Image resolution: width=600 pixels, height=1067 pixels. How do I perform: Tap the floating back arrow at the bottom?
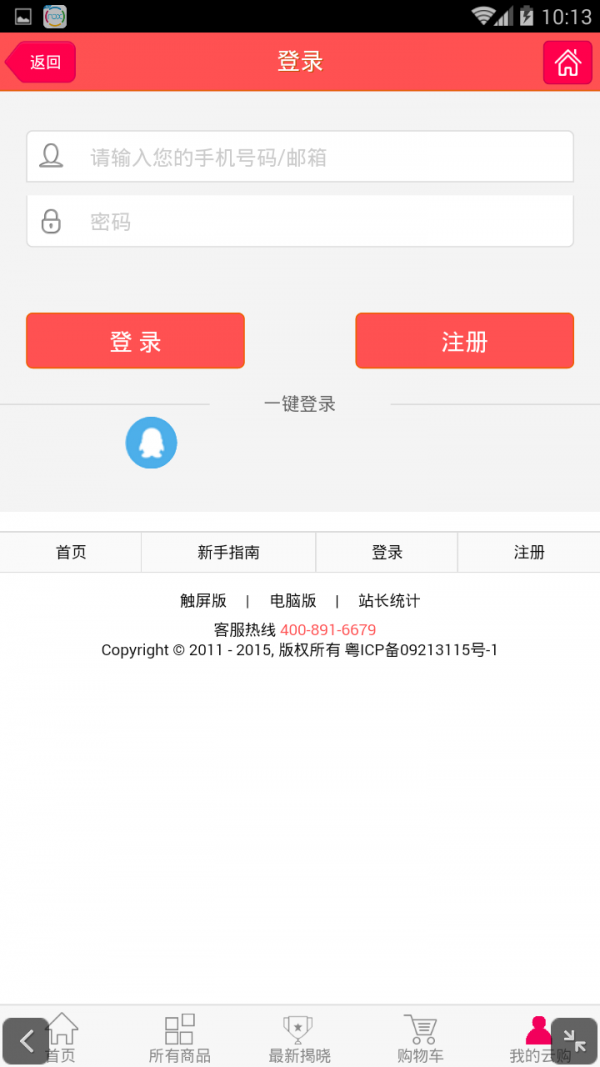coord(26,1041)
